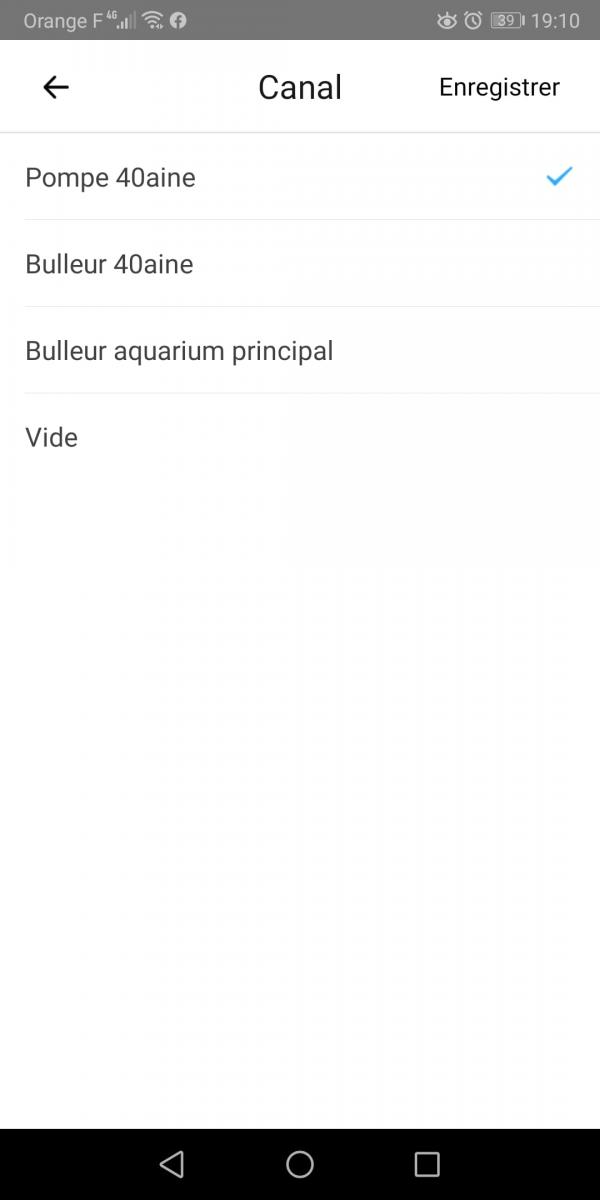
Task: Open recent apps from navigation bar
Action: tap(427, 1164)
